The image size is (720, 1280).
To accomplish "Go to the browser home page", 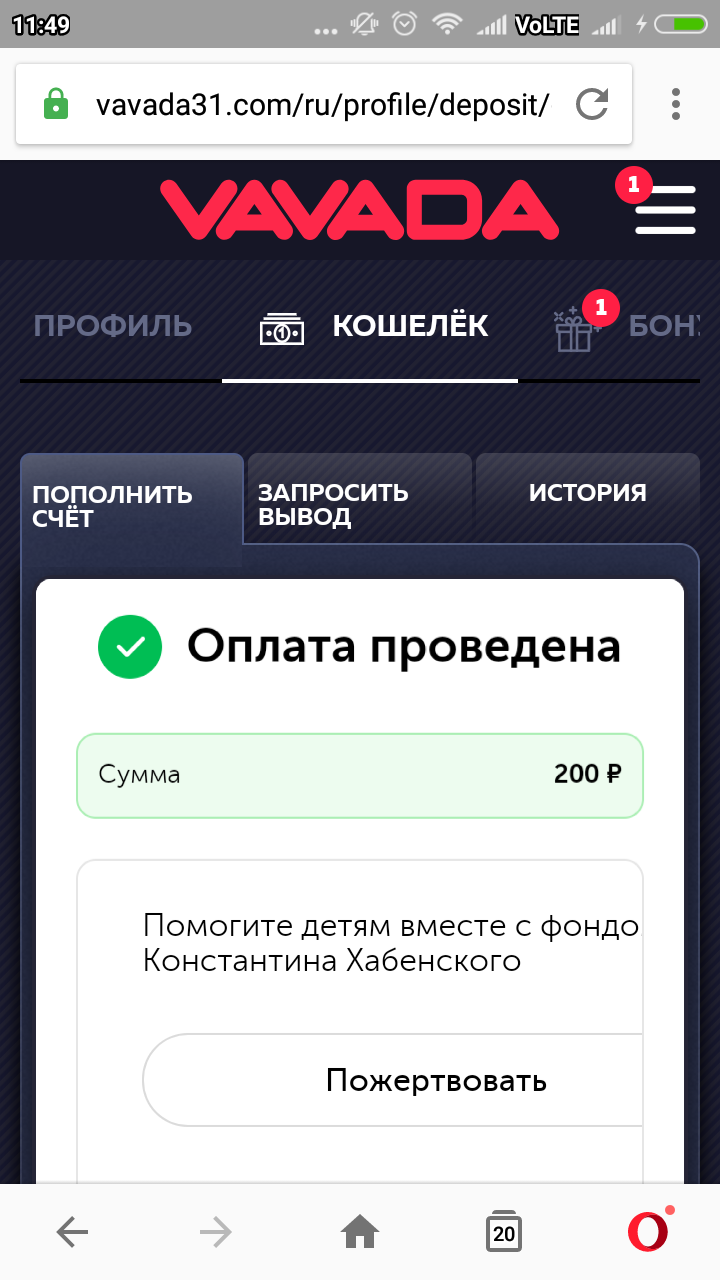I will pos(360,1233).
